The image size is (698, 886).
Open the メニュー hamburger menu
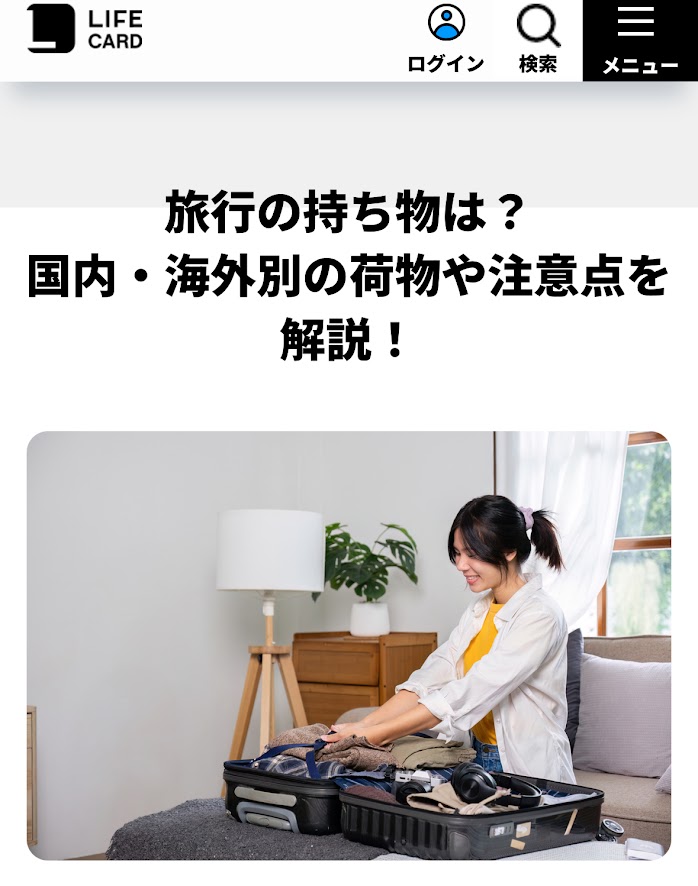click(640, 40)
